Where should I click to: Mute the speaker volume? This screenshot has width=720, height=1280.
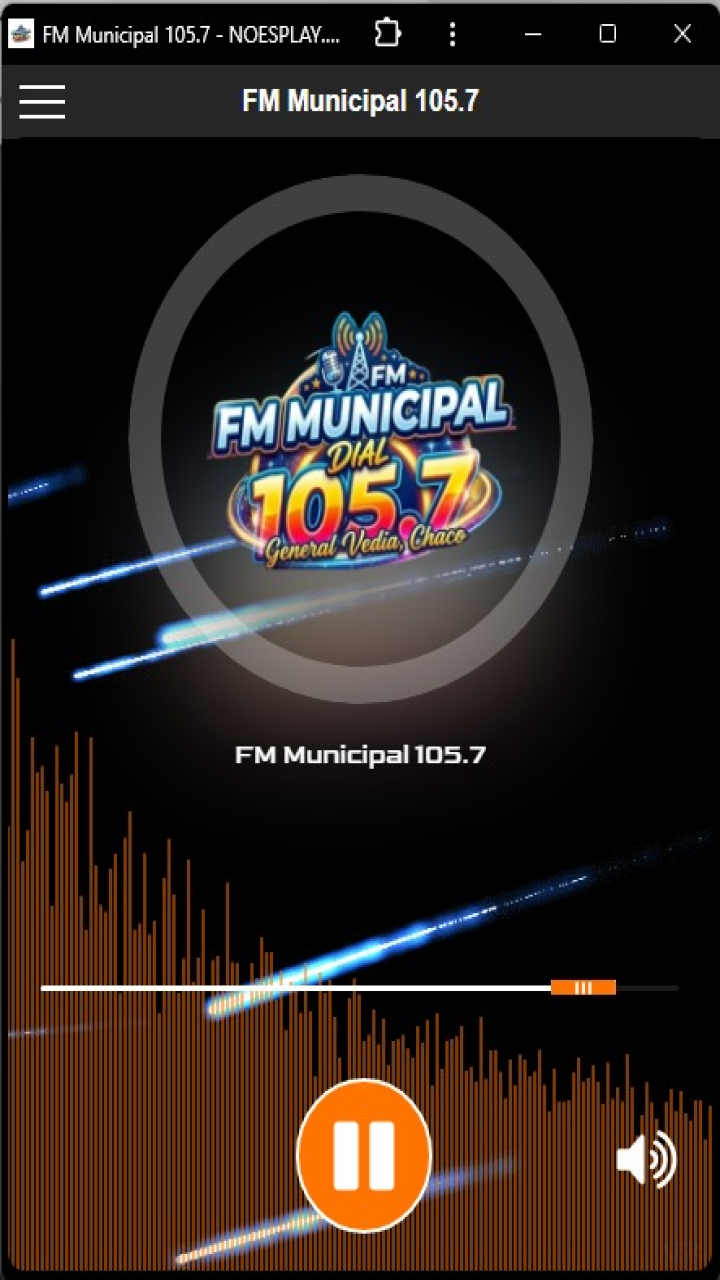(646, 1160)
